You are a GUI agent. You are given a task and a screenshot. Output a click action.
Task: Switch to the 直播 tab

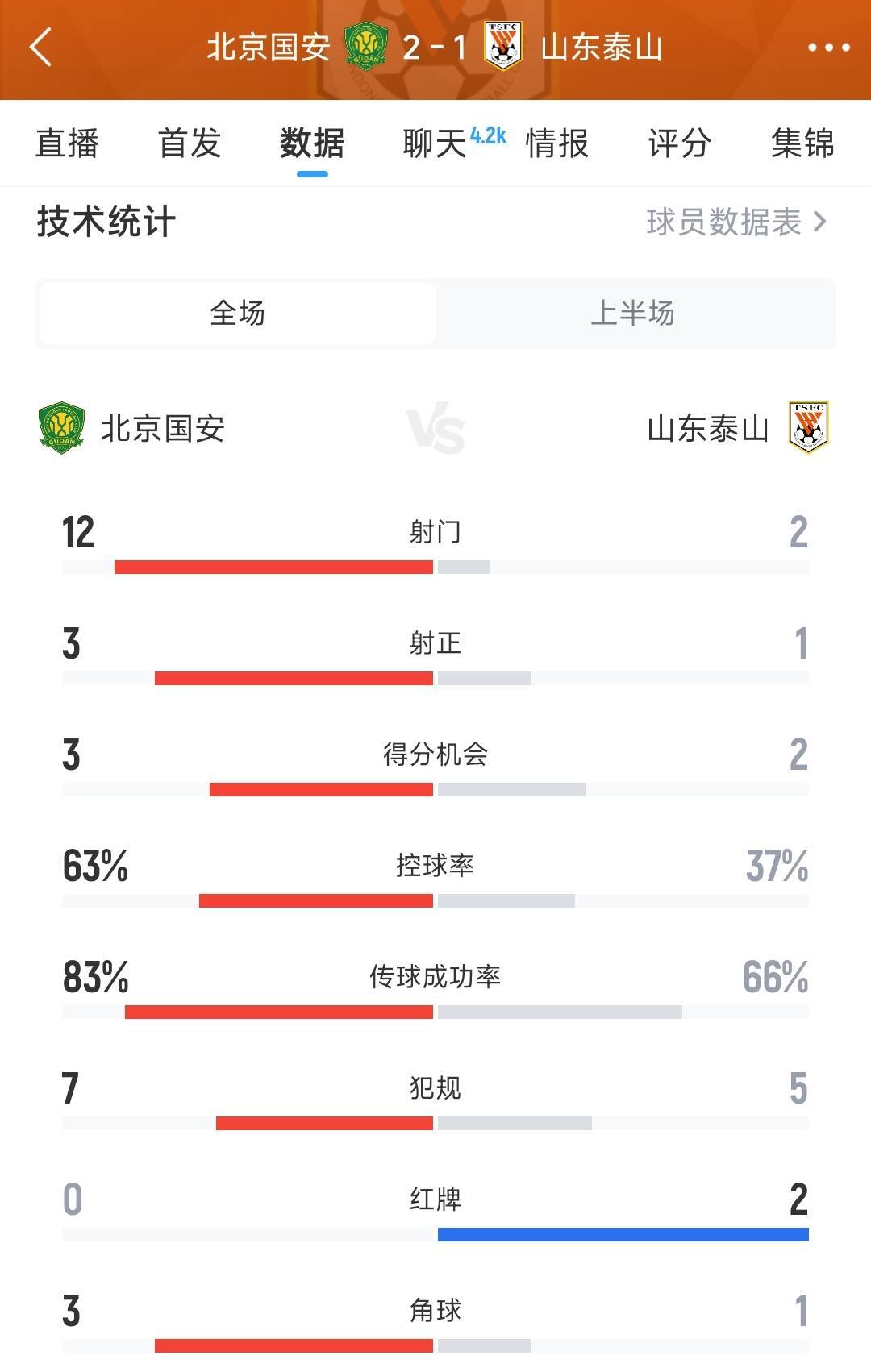click(x=67, y=143)
